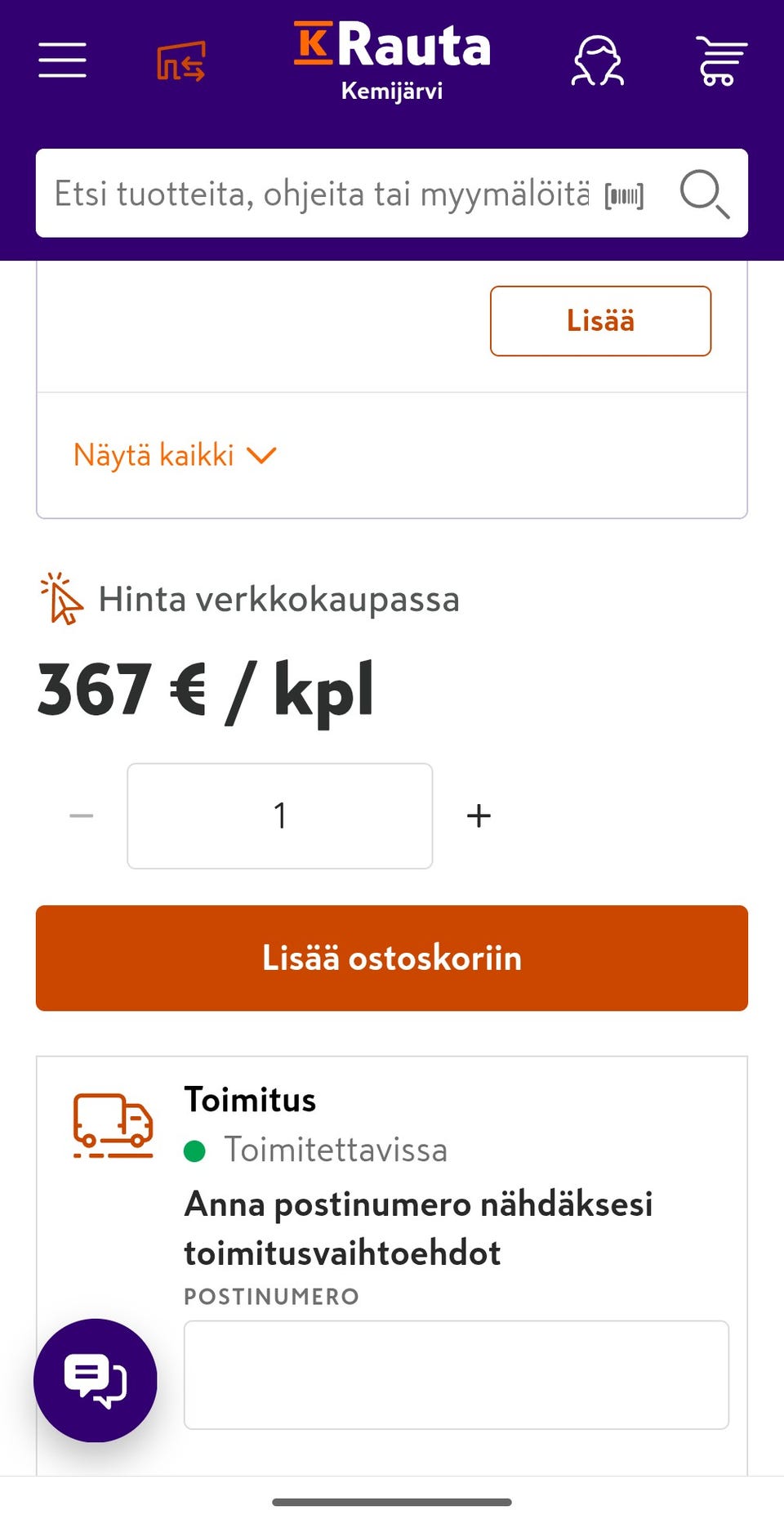784x1528 pixels.
Task: Click the Lisää button
Action: point(600,320)
